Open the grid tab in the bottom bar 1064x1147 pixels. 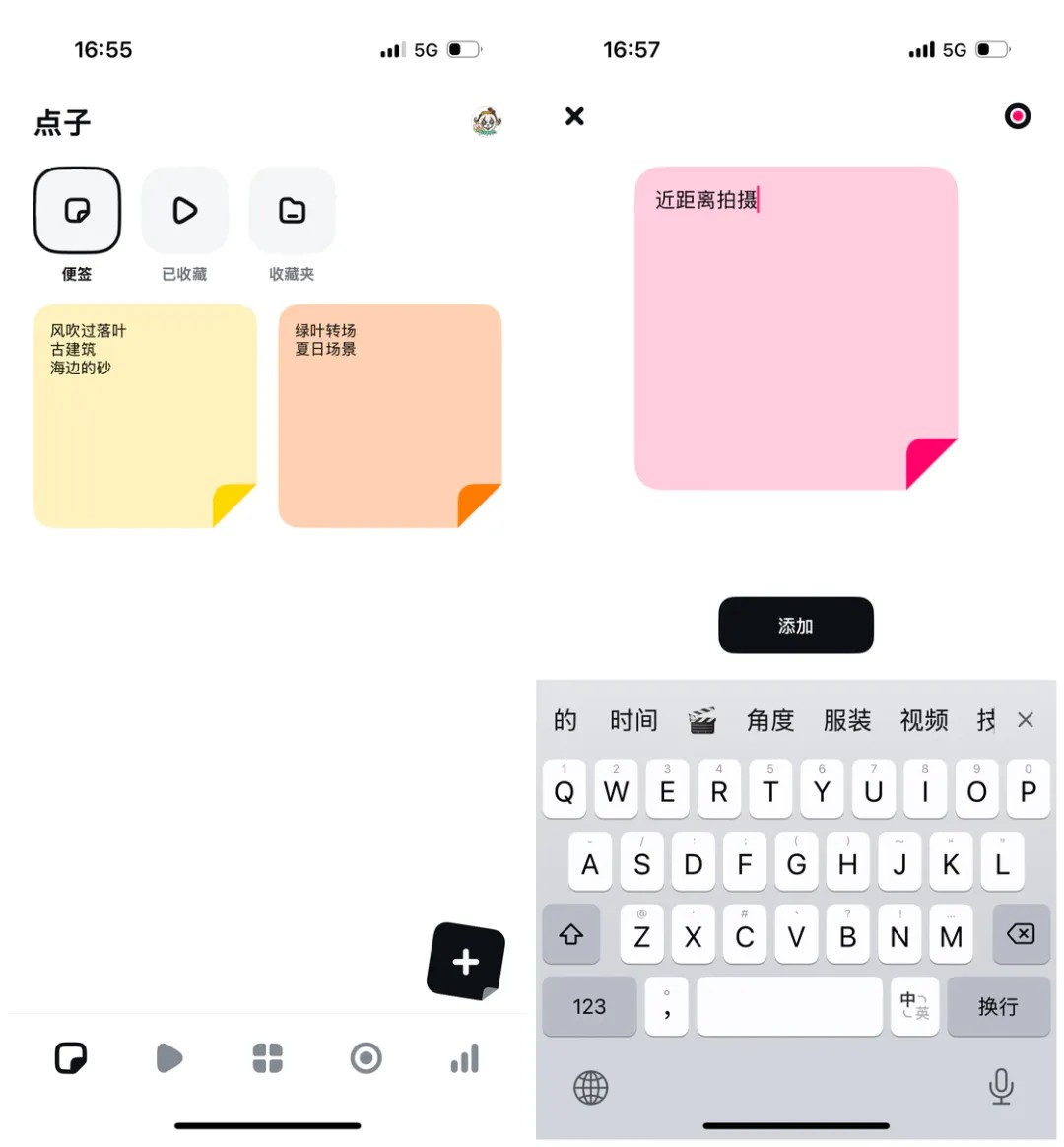click(x=267, y=1058)
